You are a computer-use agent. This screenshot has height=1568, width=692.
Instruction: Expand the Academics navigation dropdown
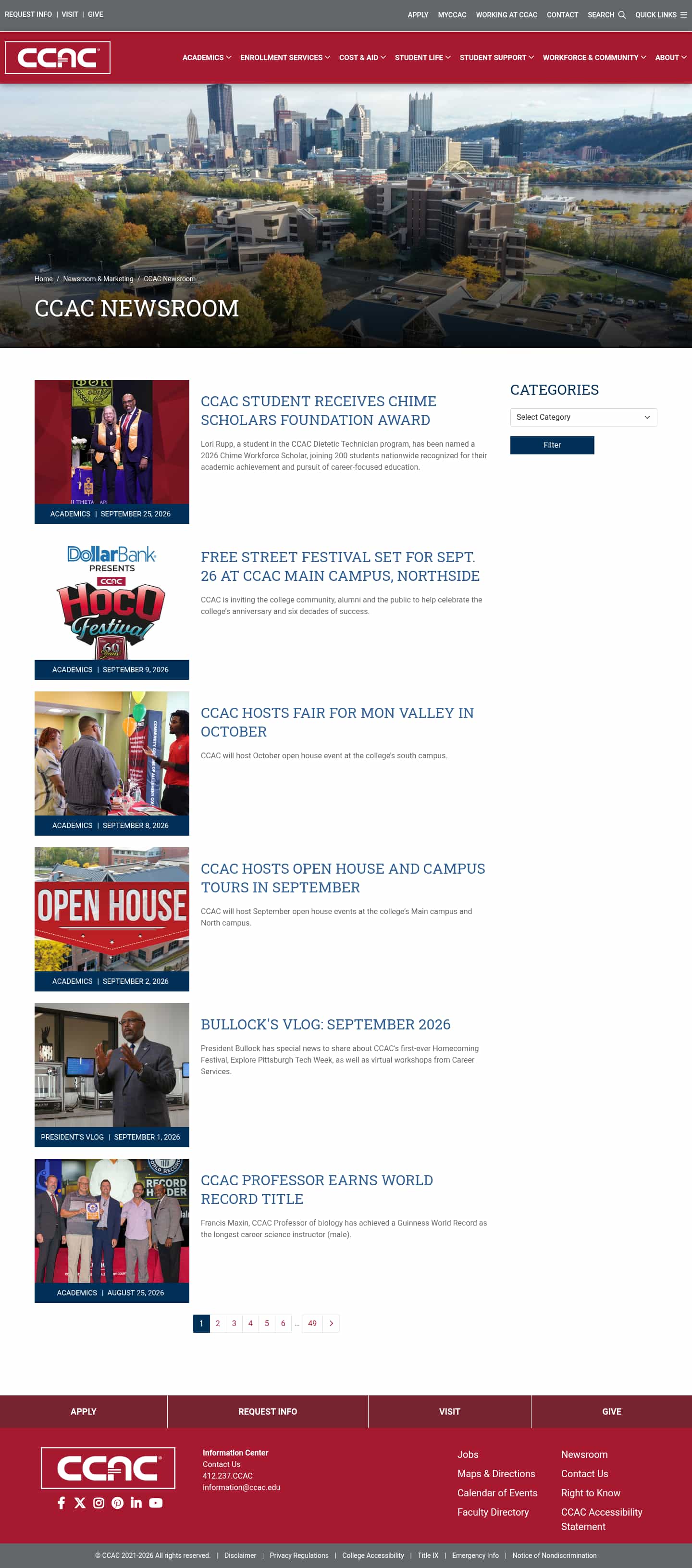tap(207, 57)
